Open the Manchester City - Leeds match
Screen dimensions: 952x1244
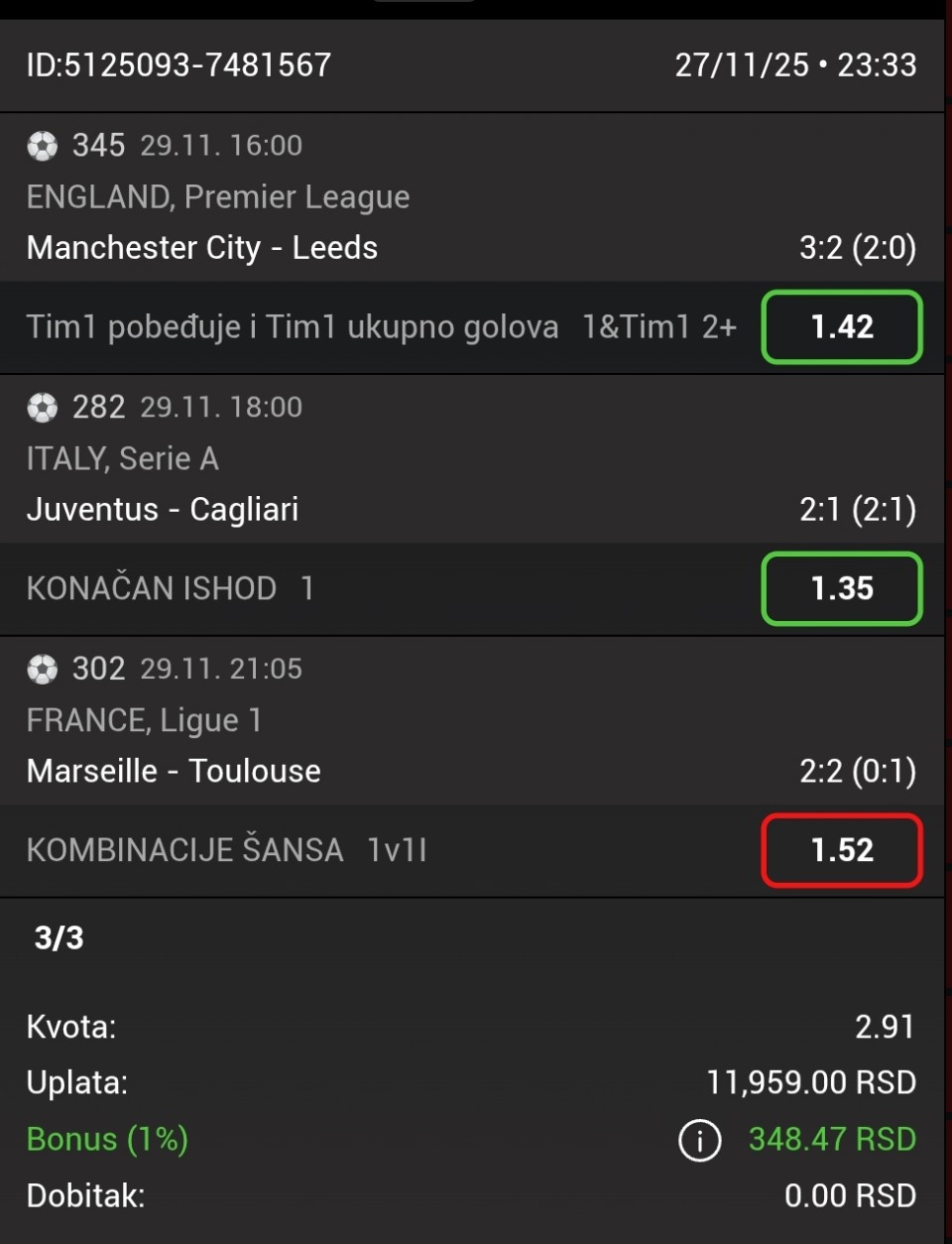click(202, 248)
